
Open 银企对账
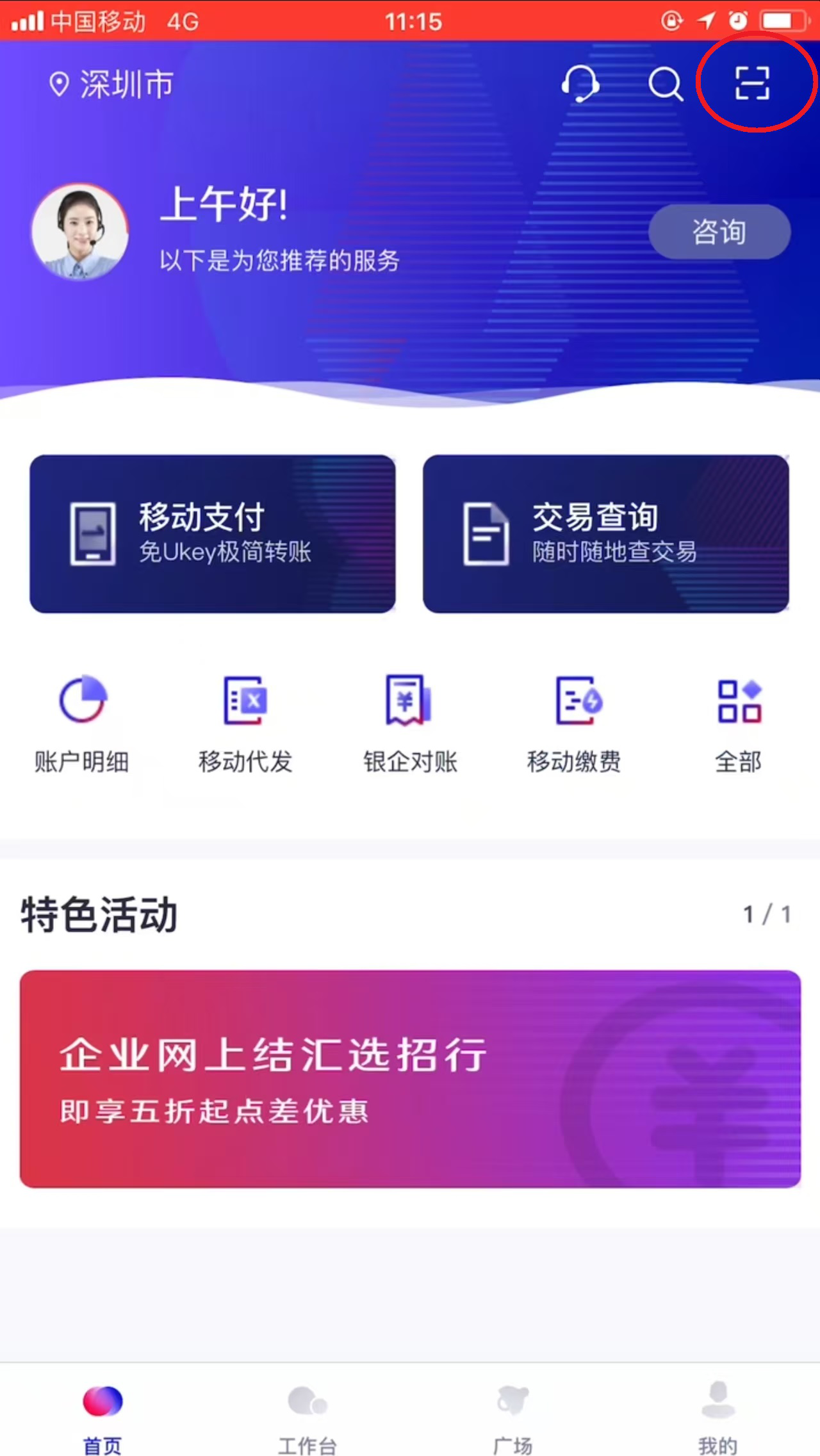pos(410,724)
